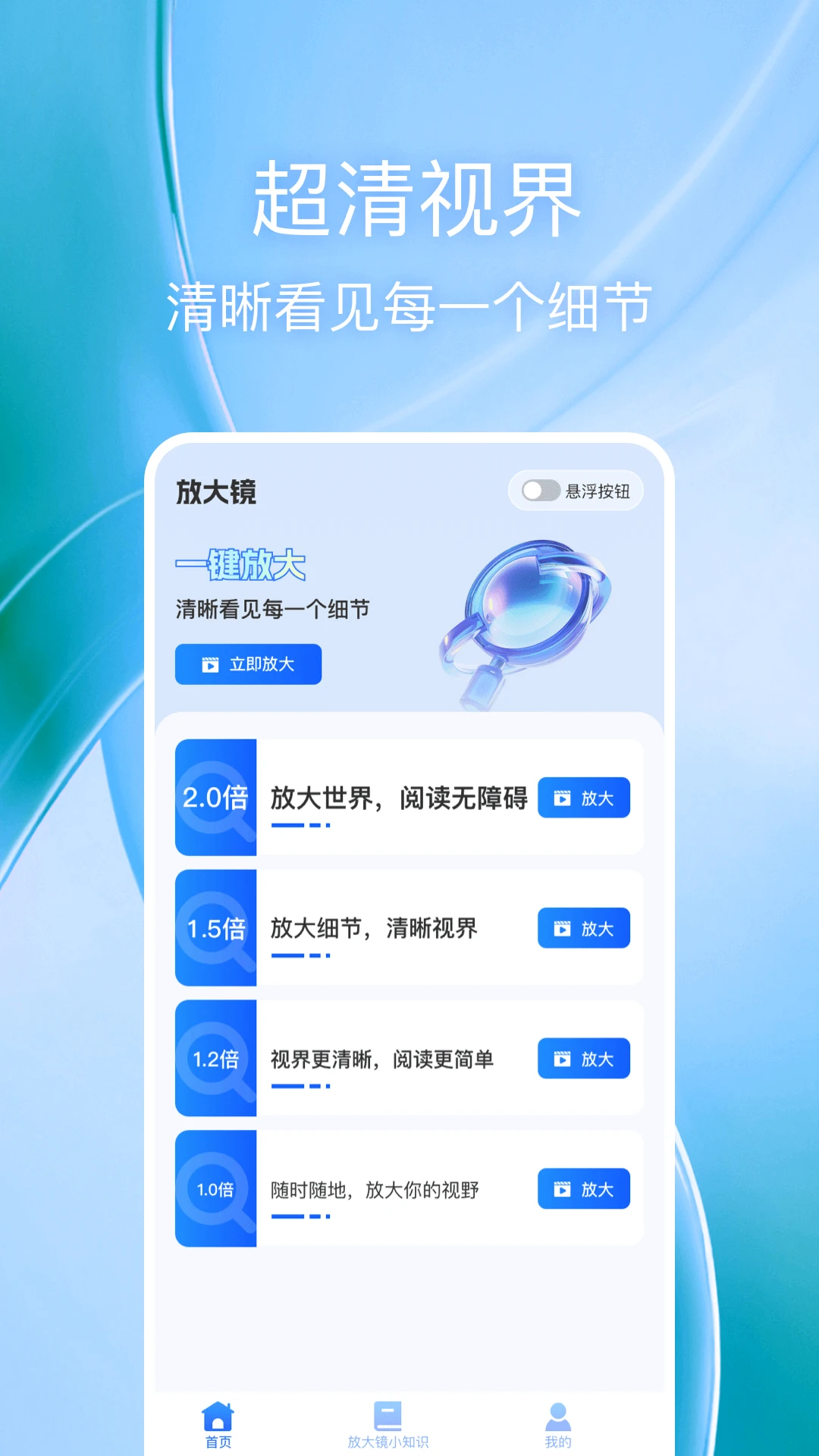This screenshot has height=1456, width=819.
Task: Click 放大 next to 放大世界，阅读无障碍
Action: 583,797
